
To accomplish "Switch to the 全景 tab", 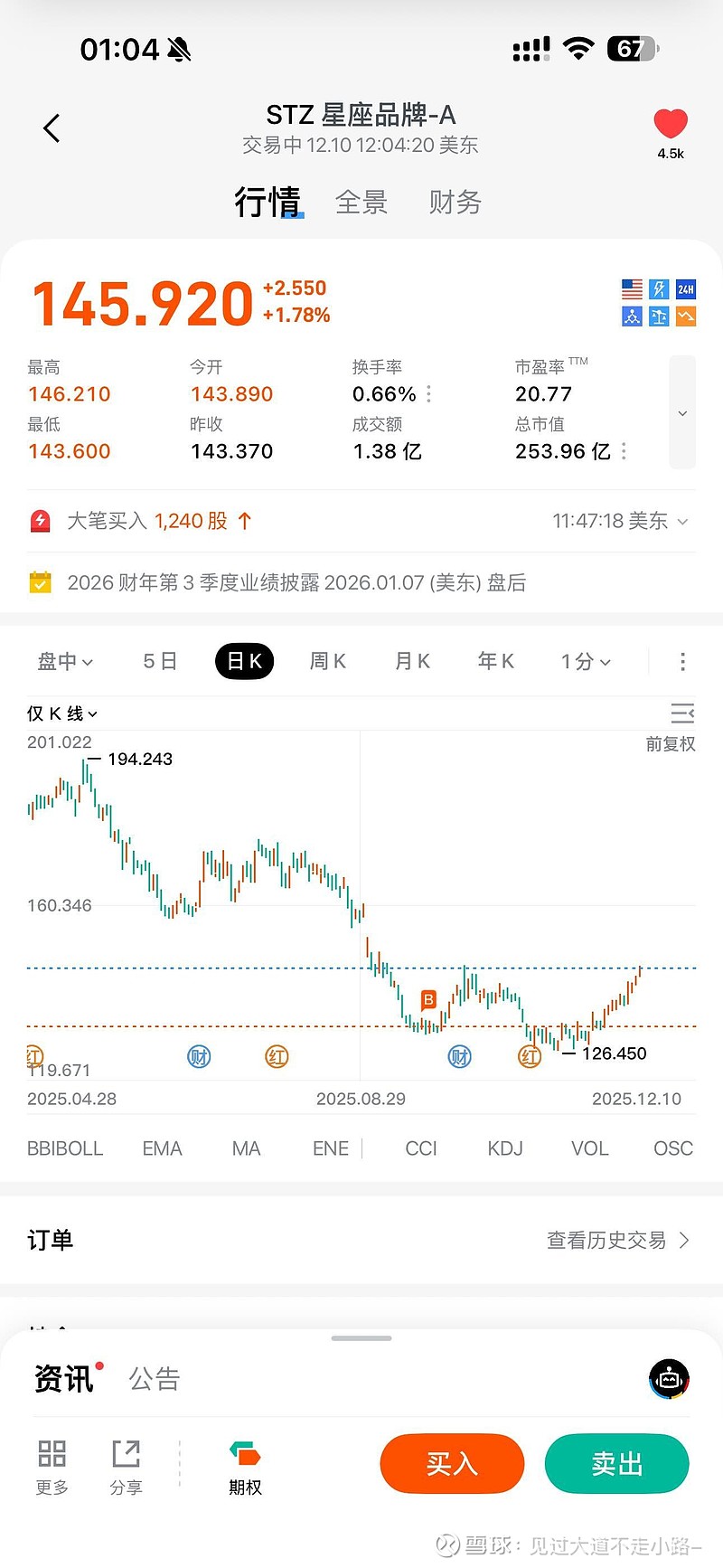I will point(361,203).
